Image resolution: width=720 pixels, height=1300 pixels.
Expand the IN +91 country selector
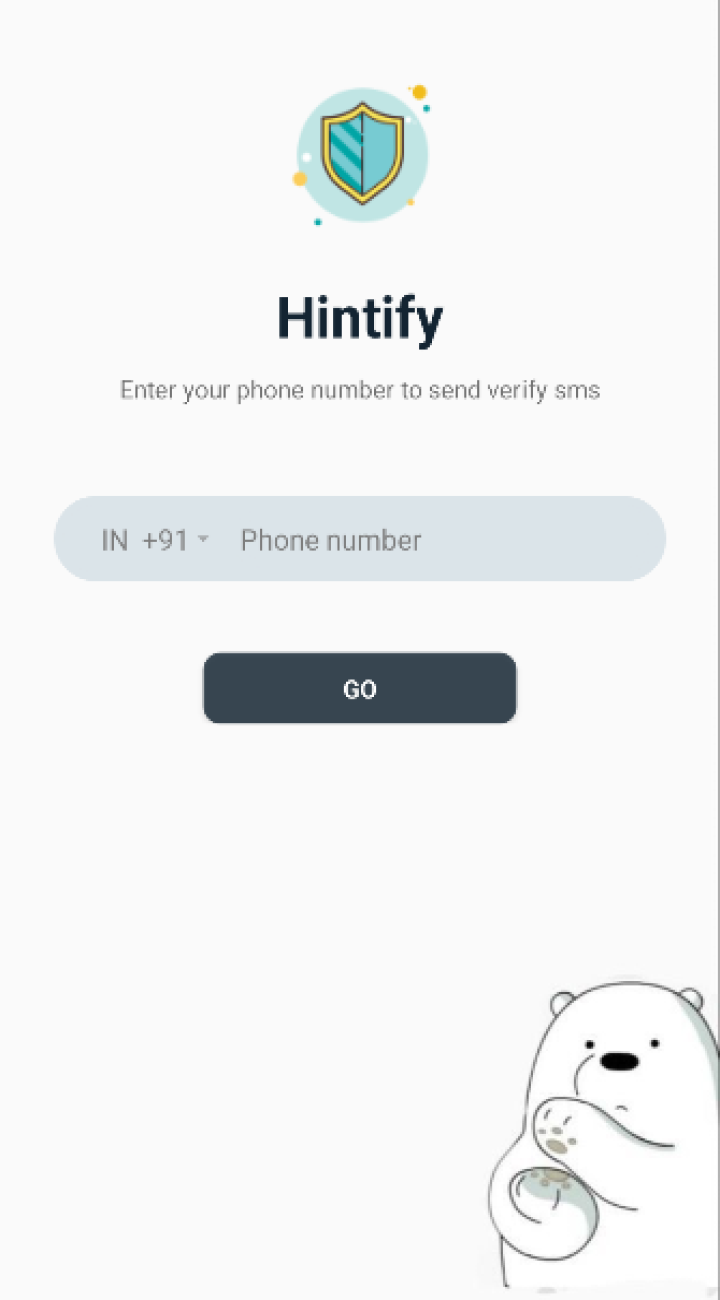pyautogui.click(x=155, y=539)
